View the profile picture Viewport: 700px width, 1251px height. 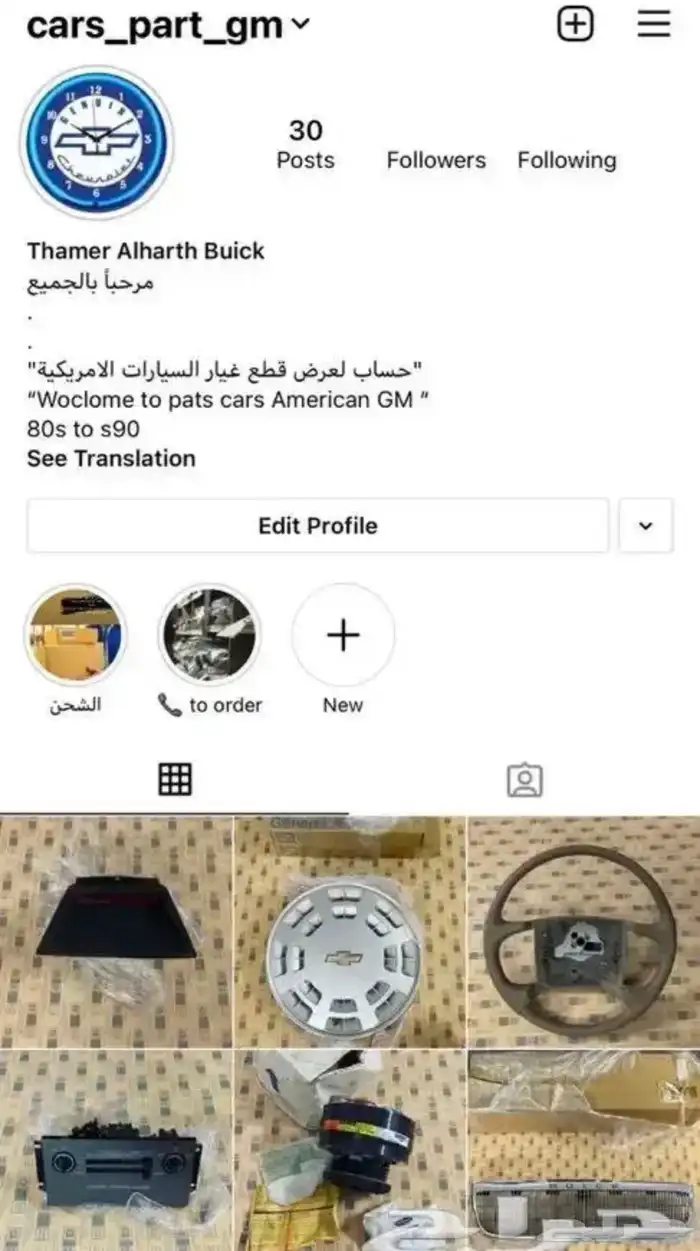(x=97, y=142)
